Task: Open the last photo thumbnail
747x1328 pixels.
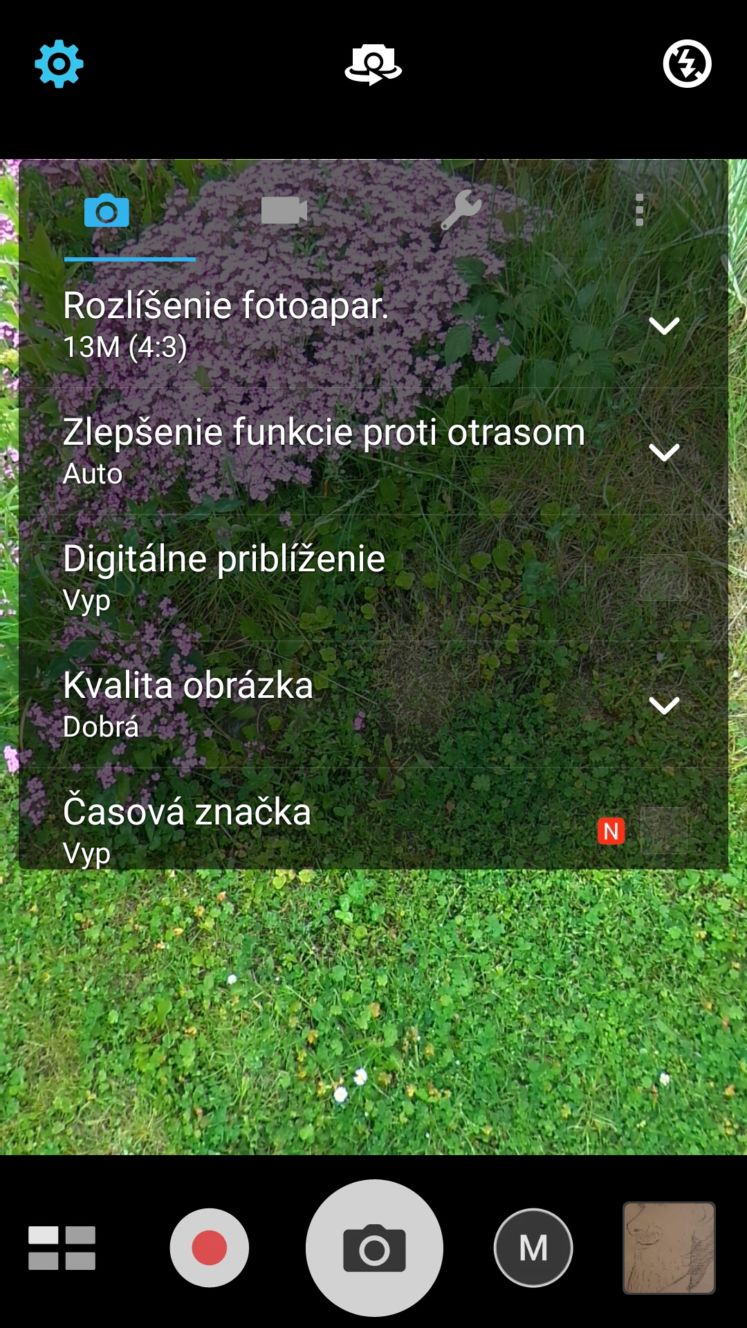Action: click(x=669, y=1248)
